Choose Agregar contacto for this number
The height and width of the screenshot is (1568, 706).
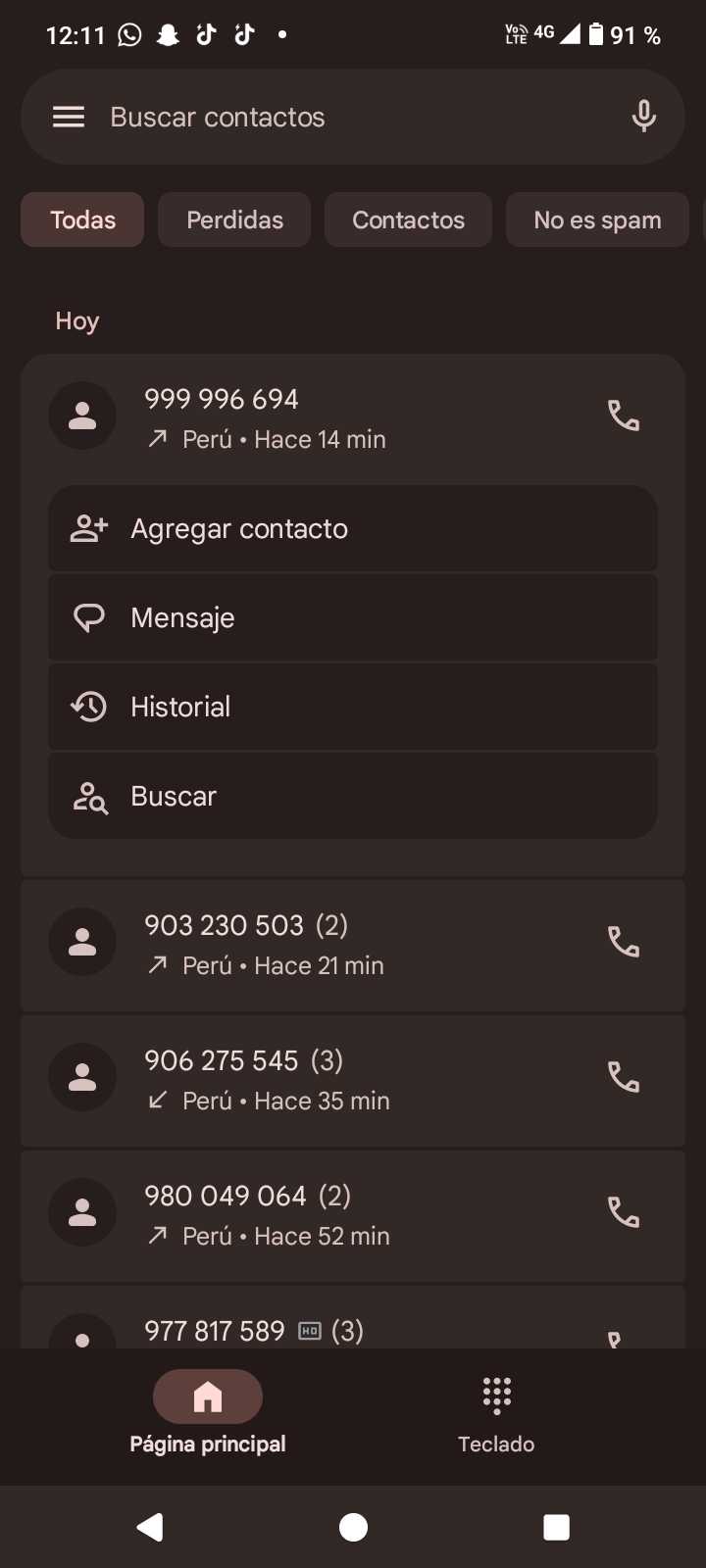pos(353,529)
